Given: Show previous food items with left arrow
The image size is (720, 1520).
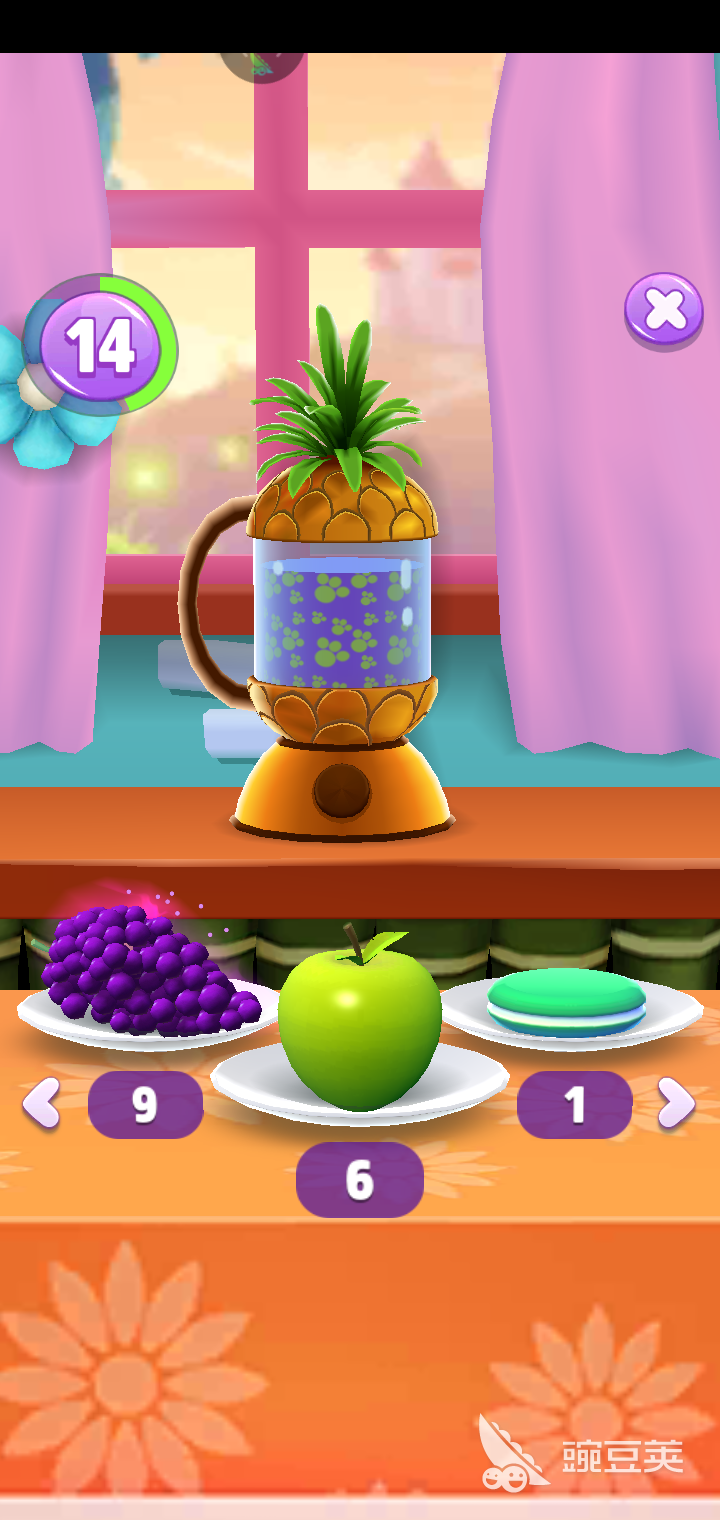Looking at the screenshot, I should [42, 1103].
